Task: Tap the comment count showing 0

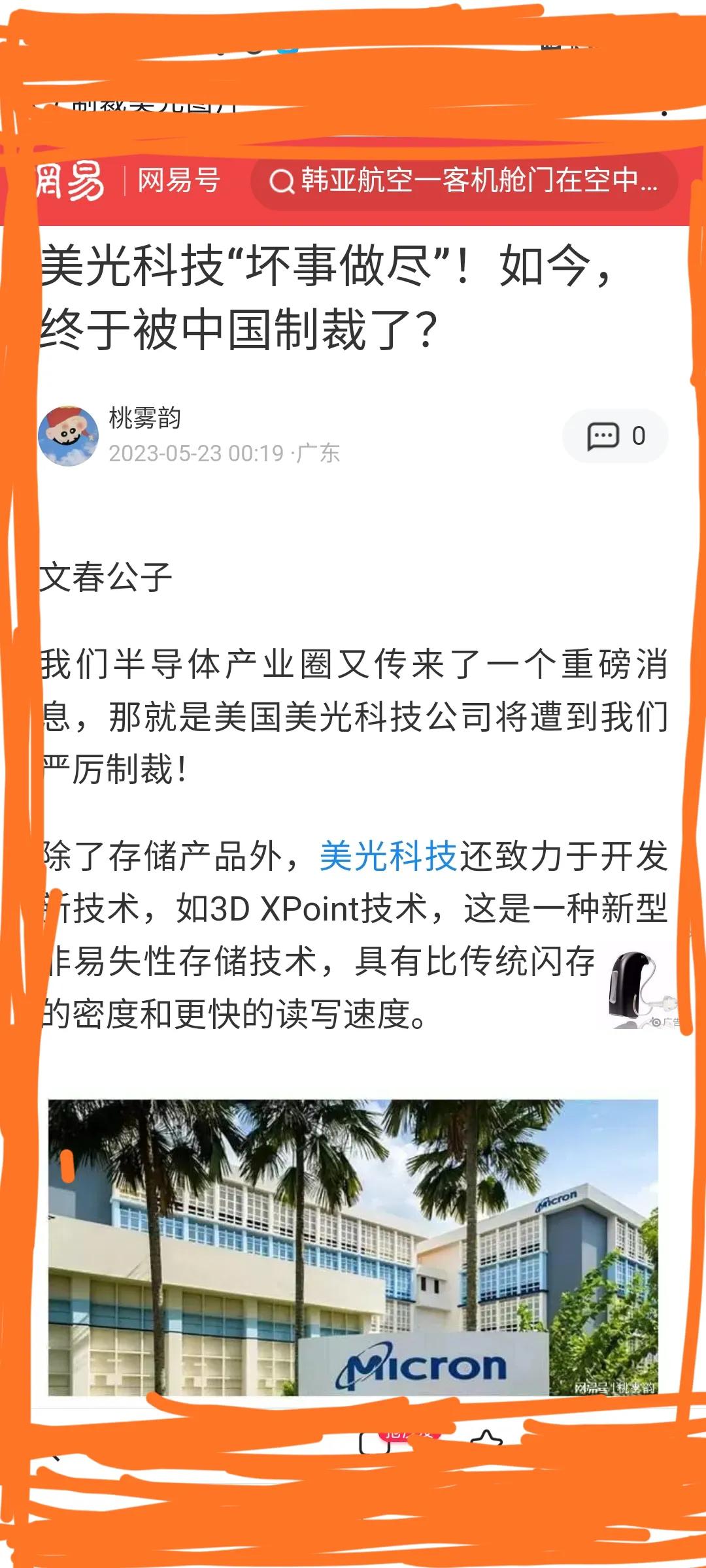Action: click(639, 436)
